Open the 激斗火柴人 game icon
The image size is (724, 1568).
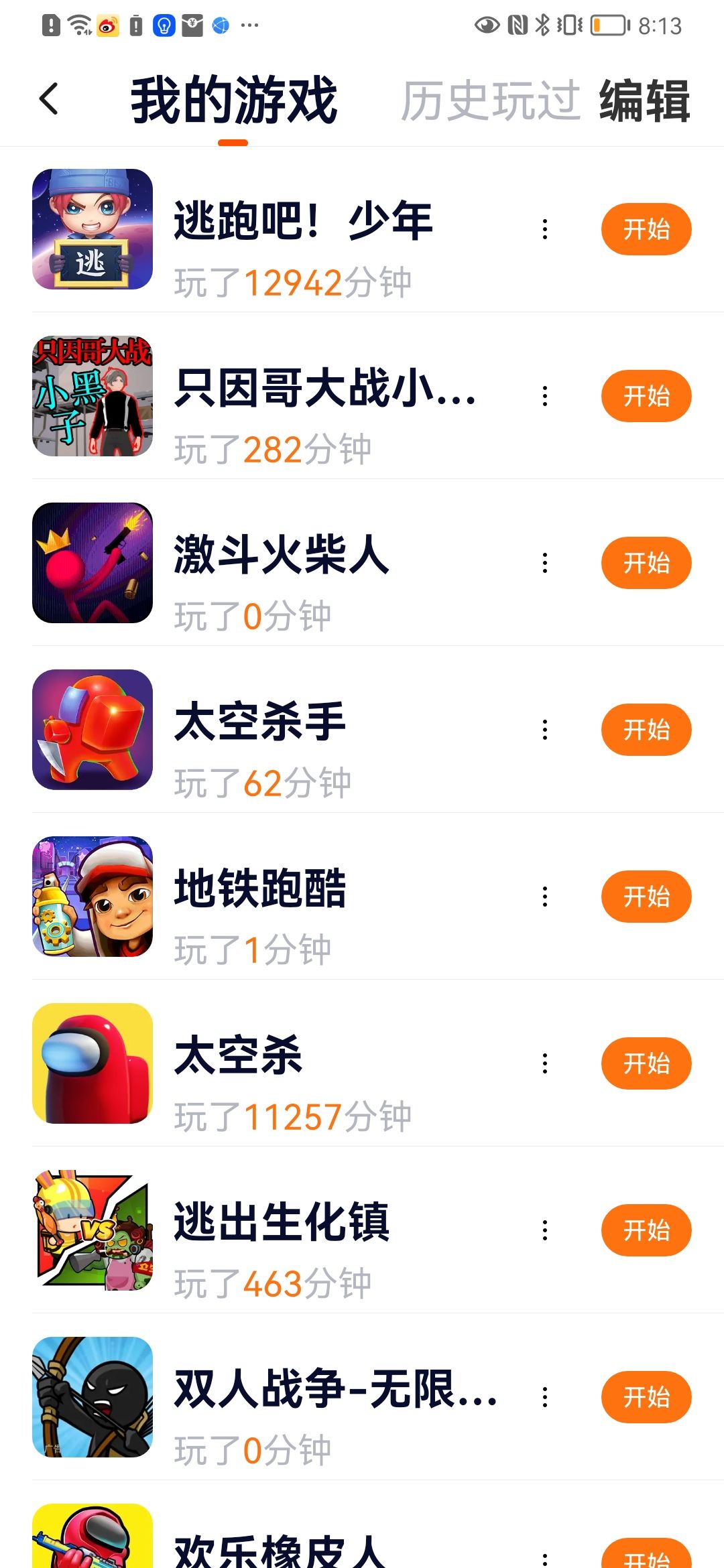[x=93, y=563]
